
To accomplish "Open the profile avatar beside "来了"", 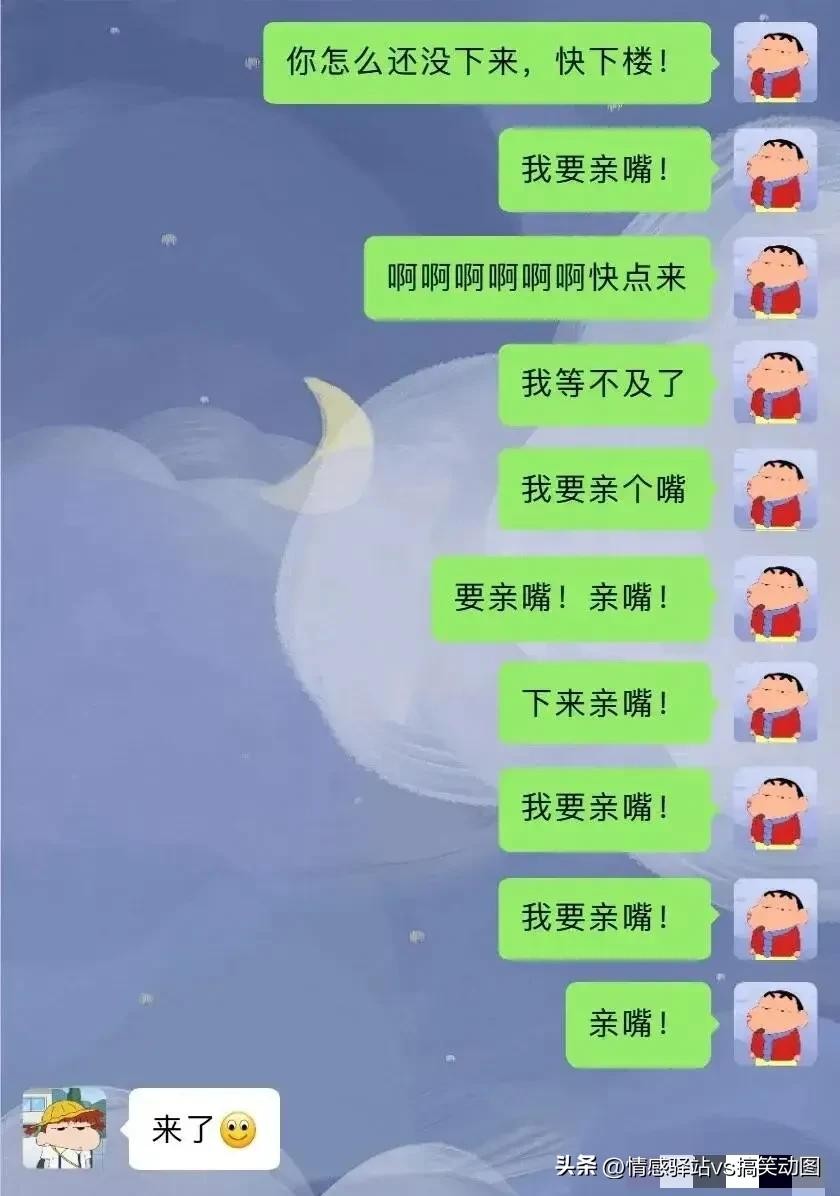I will pos(64,1128).
